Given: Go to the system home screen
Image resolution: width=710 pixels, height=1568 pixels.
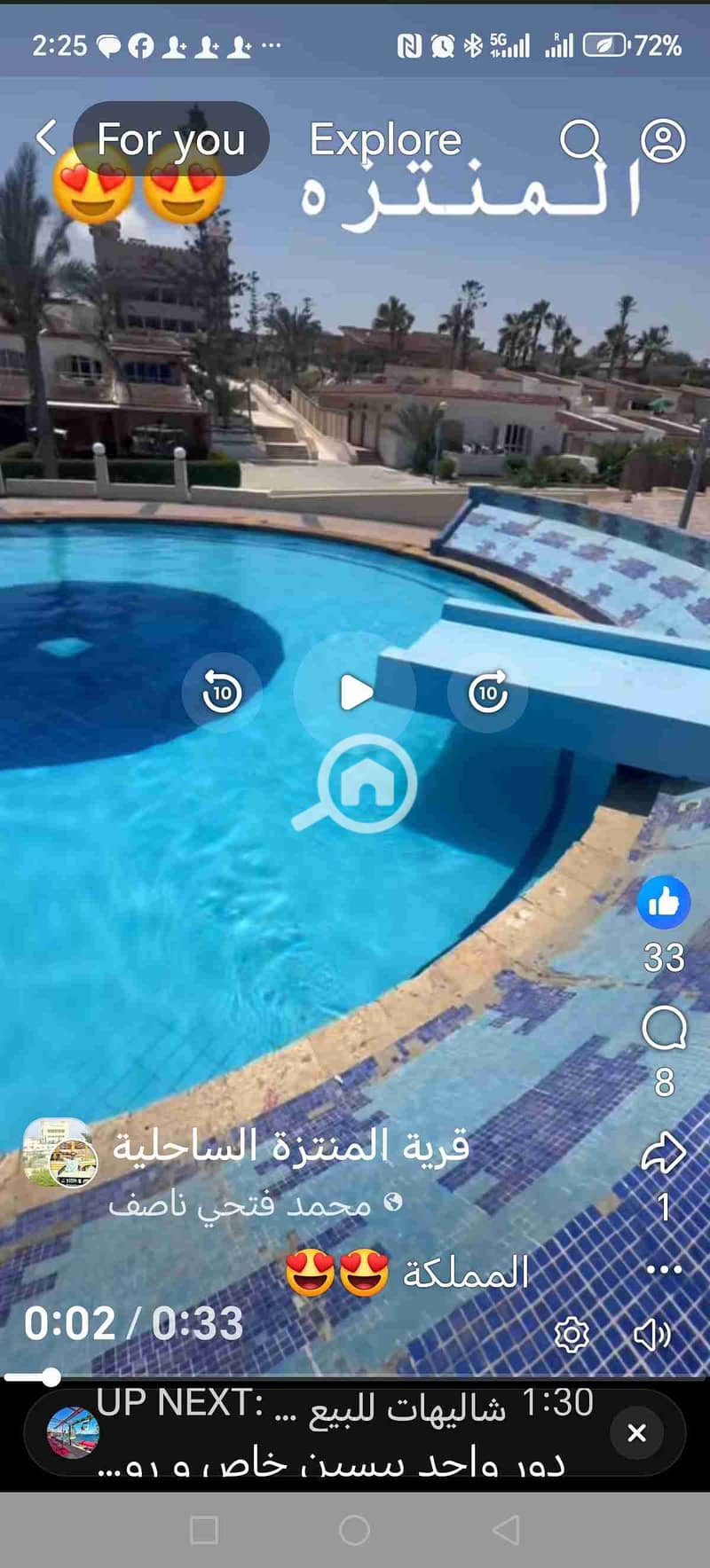Looking at the screenshot, I should tap(354, 1530).
